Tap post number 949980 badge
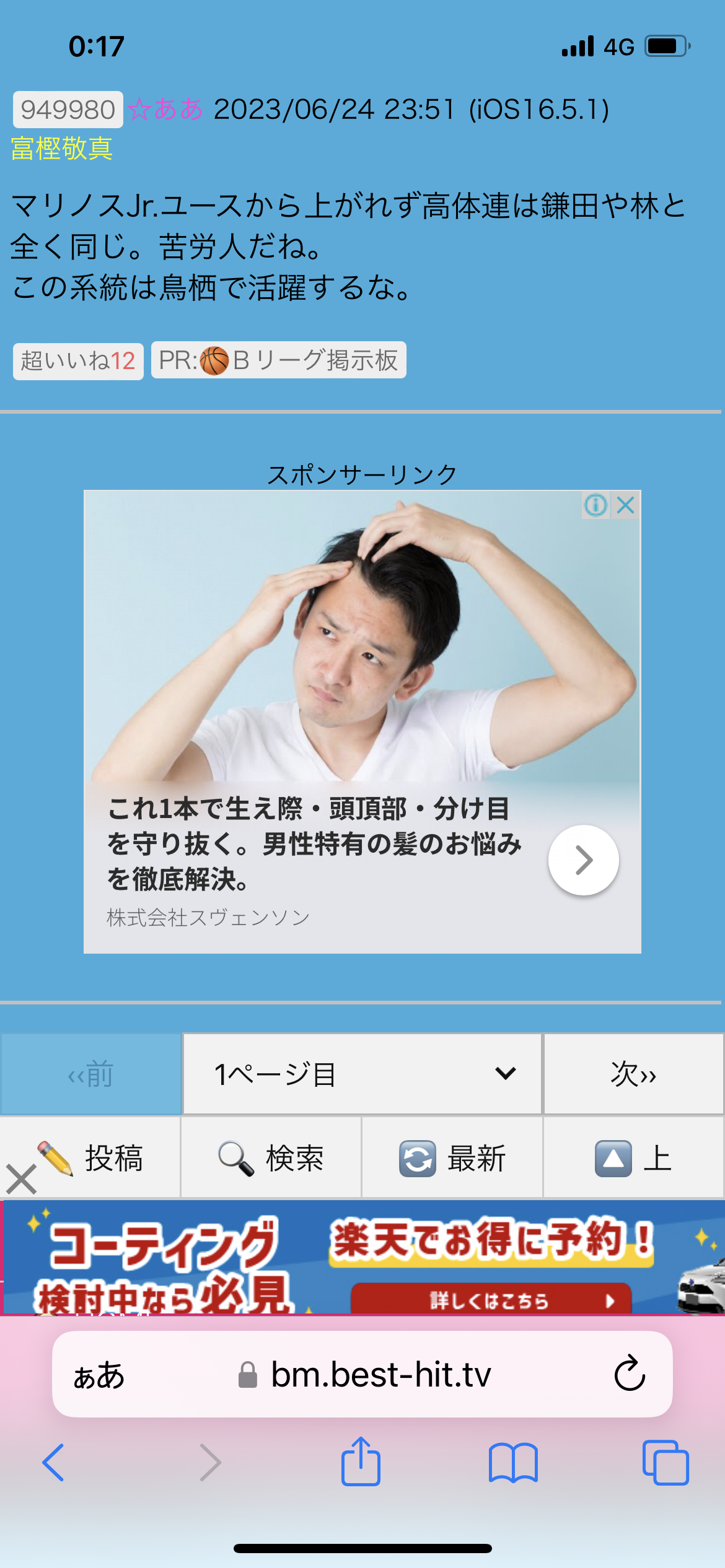This screenshot has height=1568, width=725. (x=68, y=110)
